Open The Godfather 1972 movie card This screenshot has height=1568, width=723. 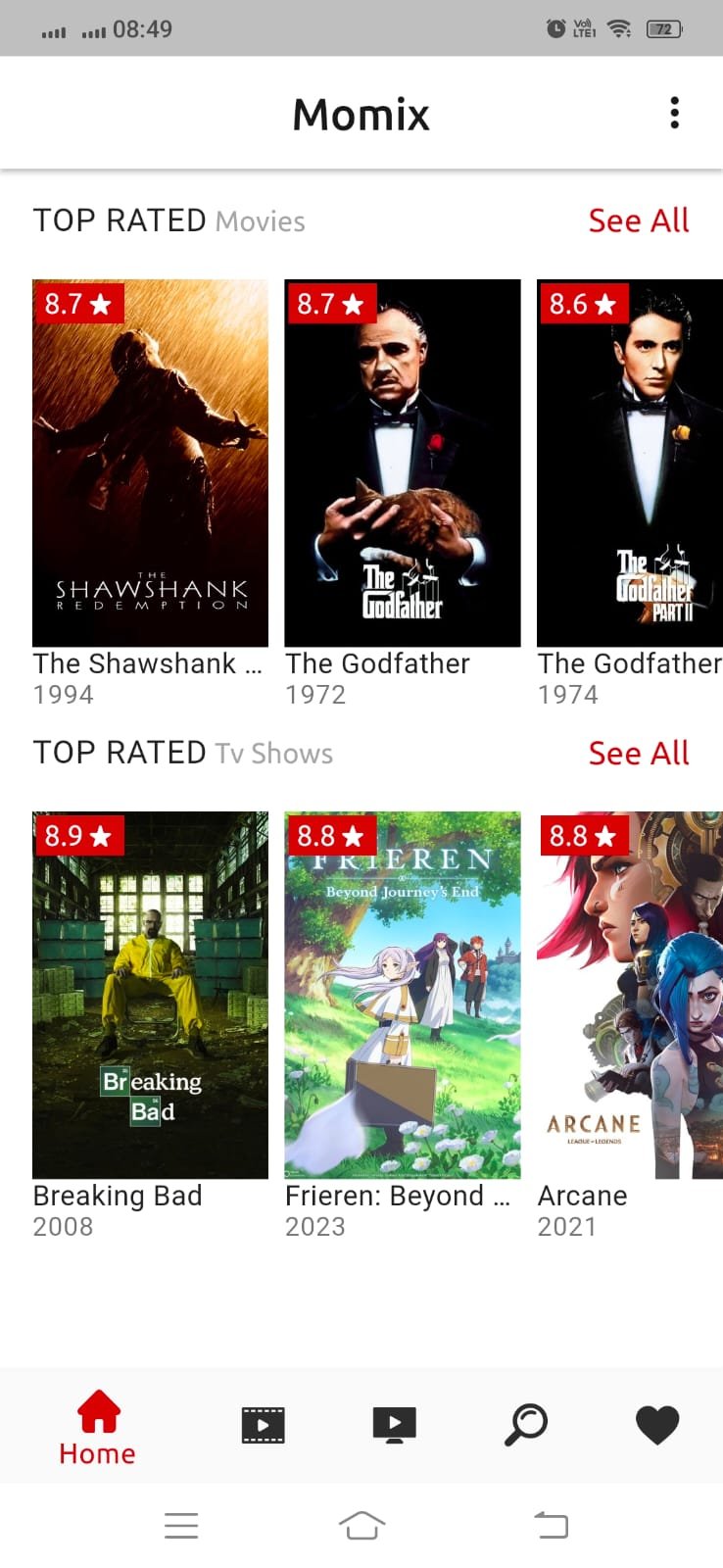402,464
